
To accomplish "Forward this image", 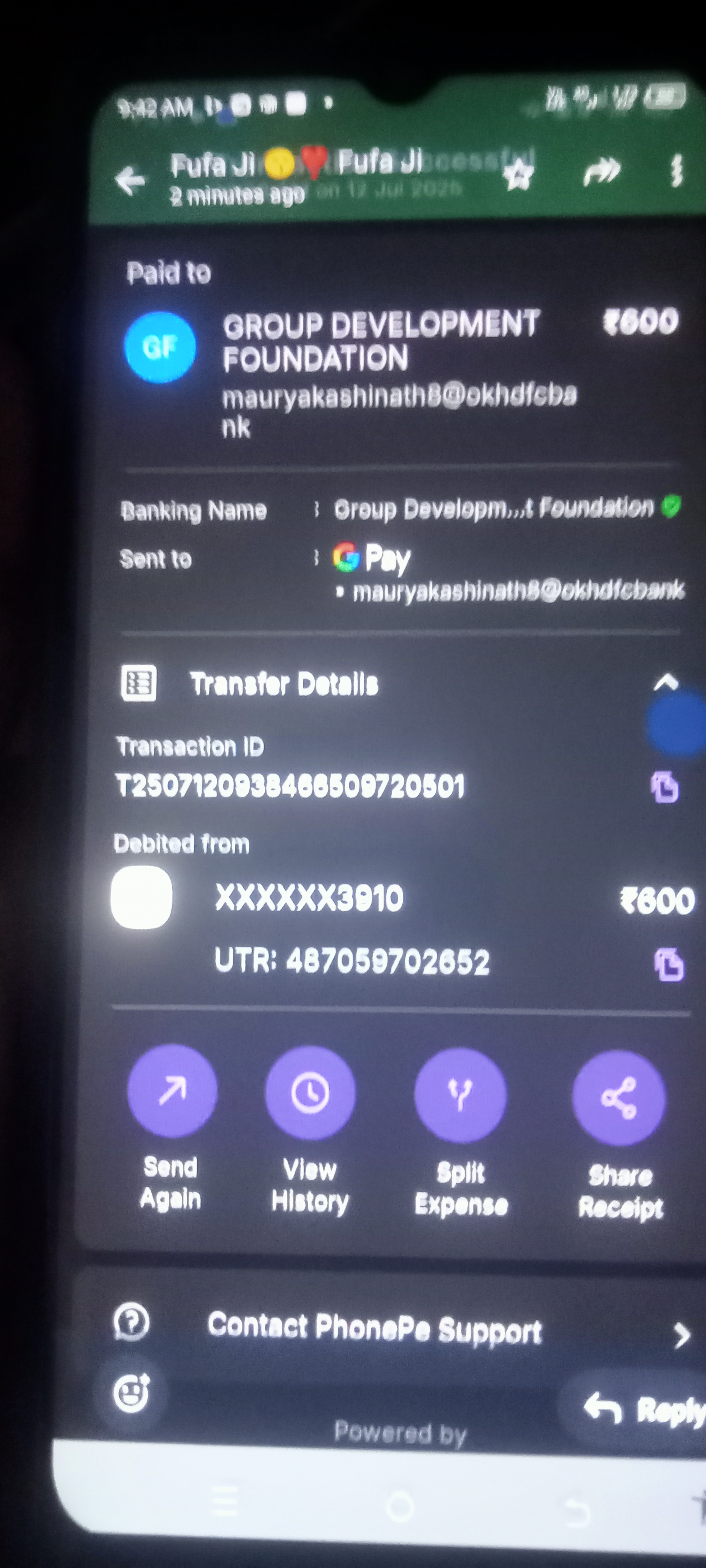I will (601, 171).
